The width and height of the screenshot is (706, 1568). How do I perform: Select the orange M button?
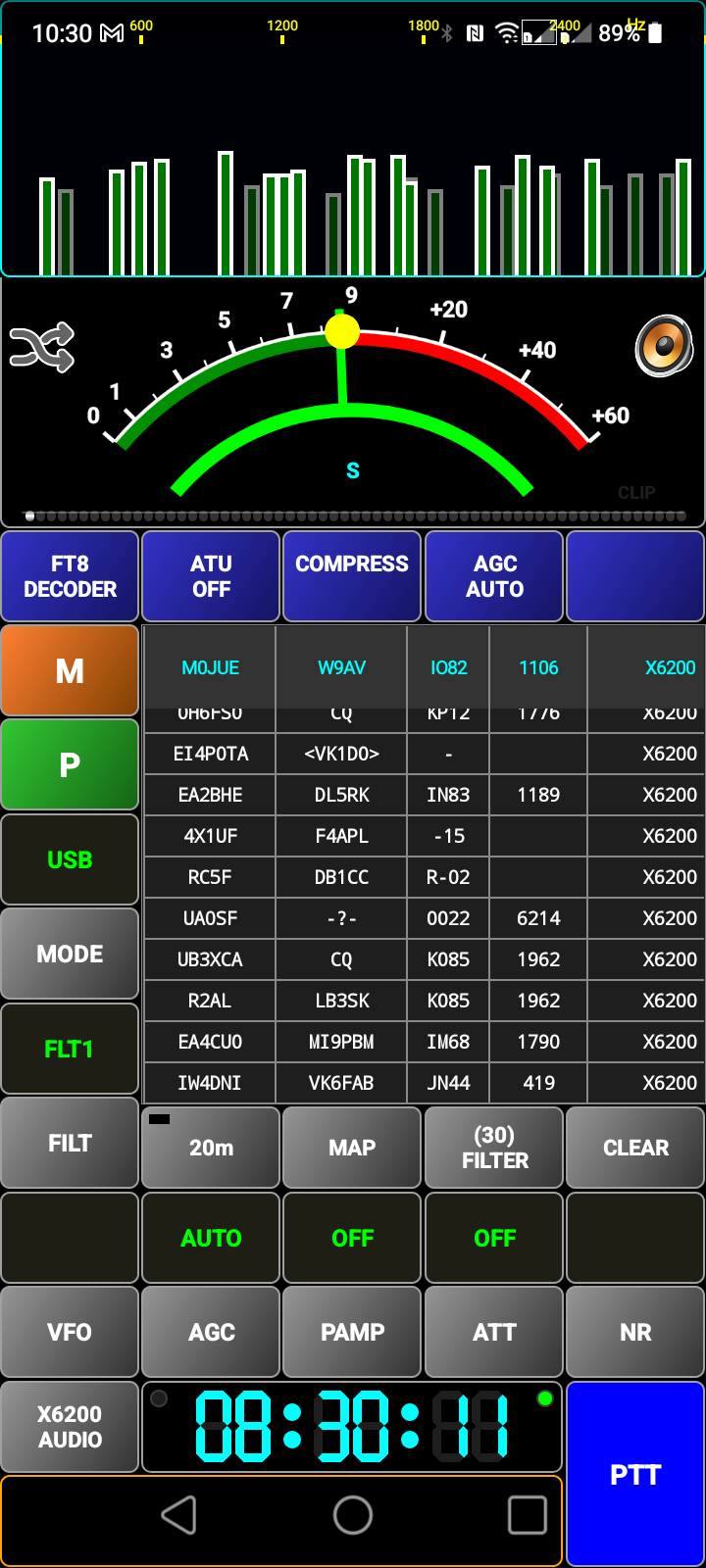tap(70, 671)
